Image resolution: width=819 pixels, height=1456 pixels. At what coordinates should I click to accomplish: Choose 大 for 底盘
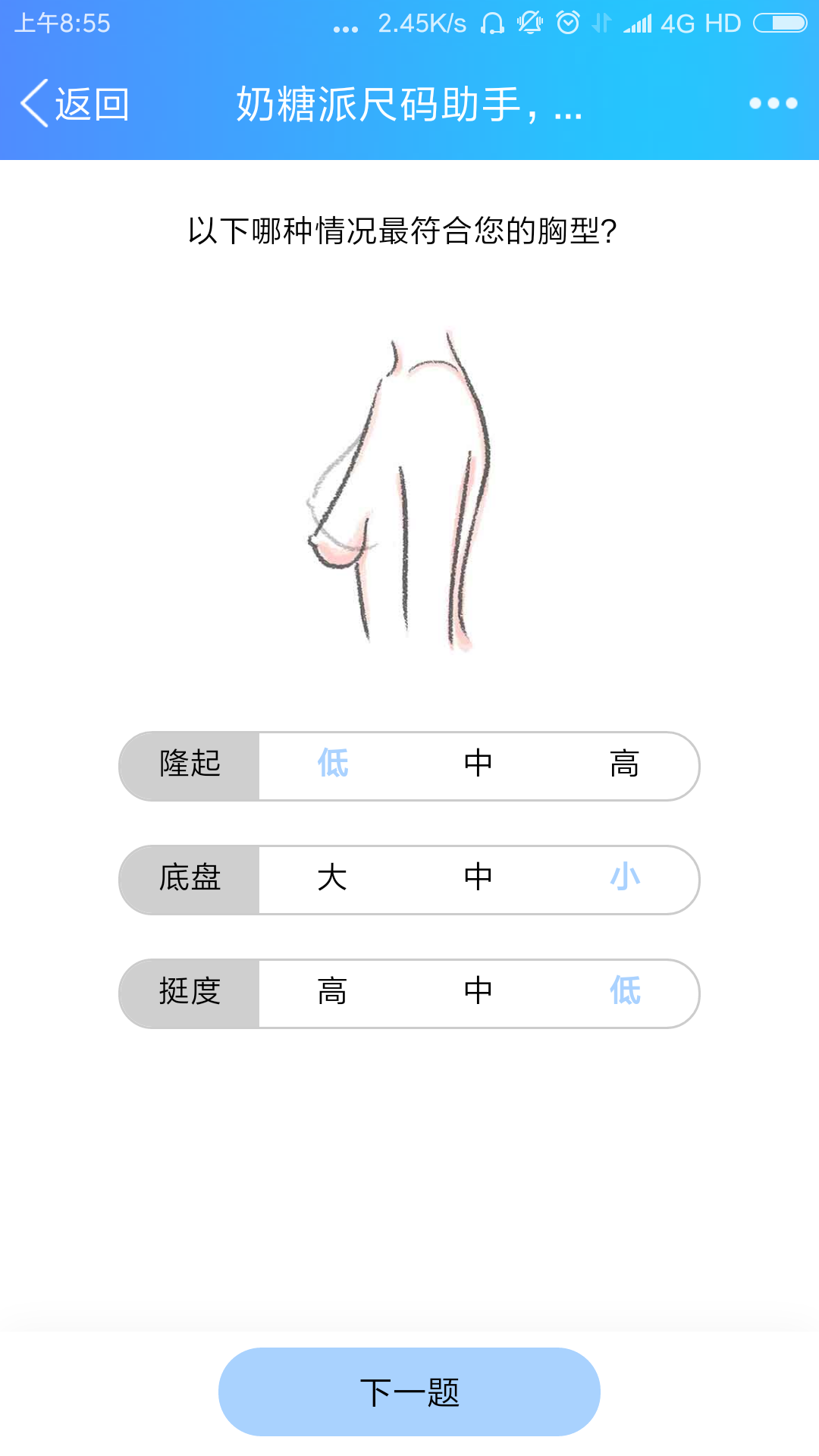point(333,878)
